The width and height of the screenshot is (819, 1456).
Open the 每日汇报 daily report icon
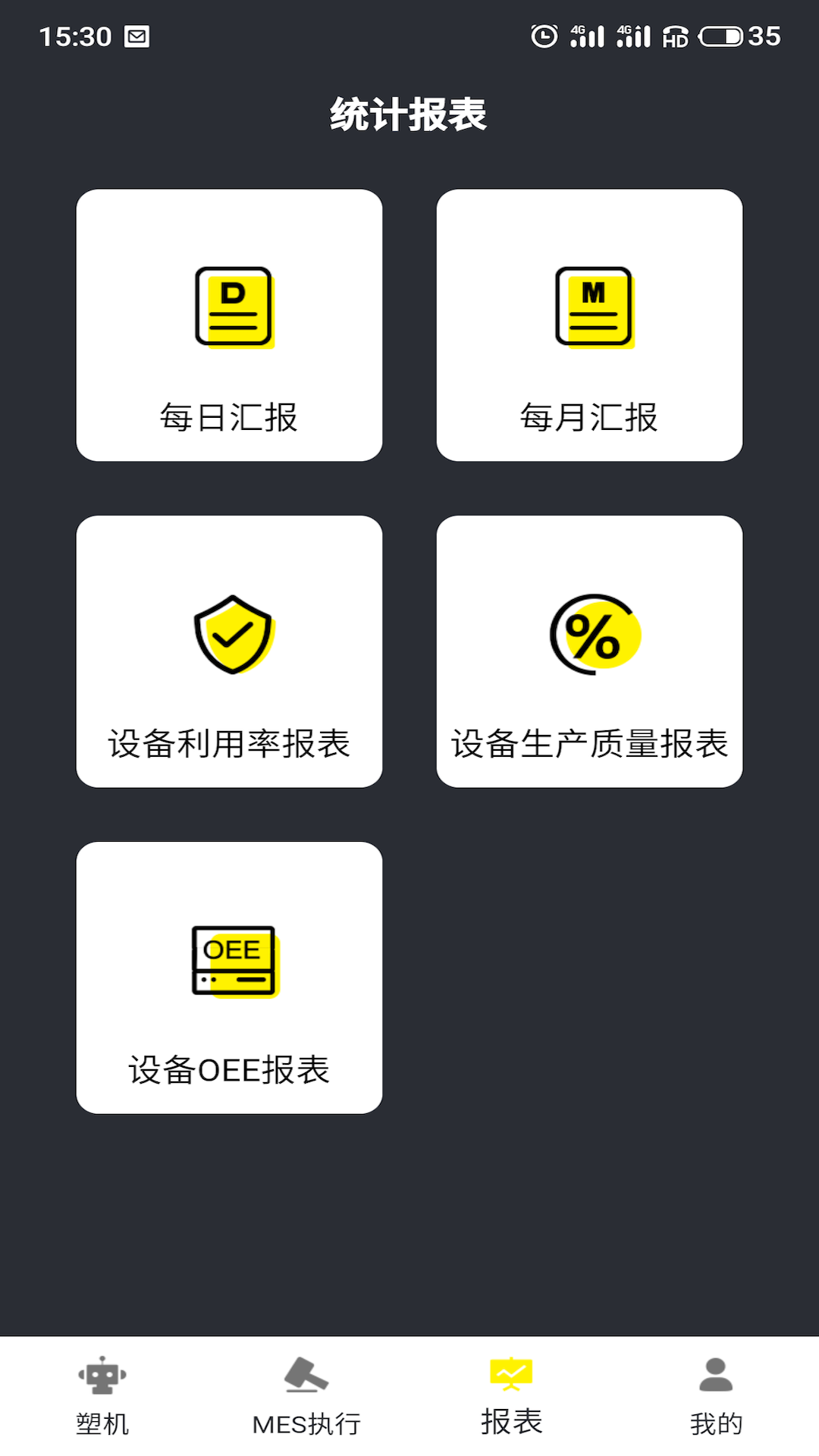point(234,307)
